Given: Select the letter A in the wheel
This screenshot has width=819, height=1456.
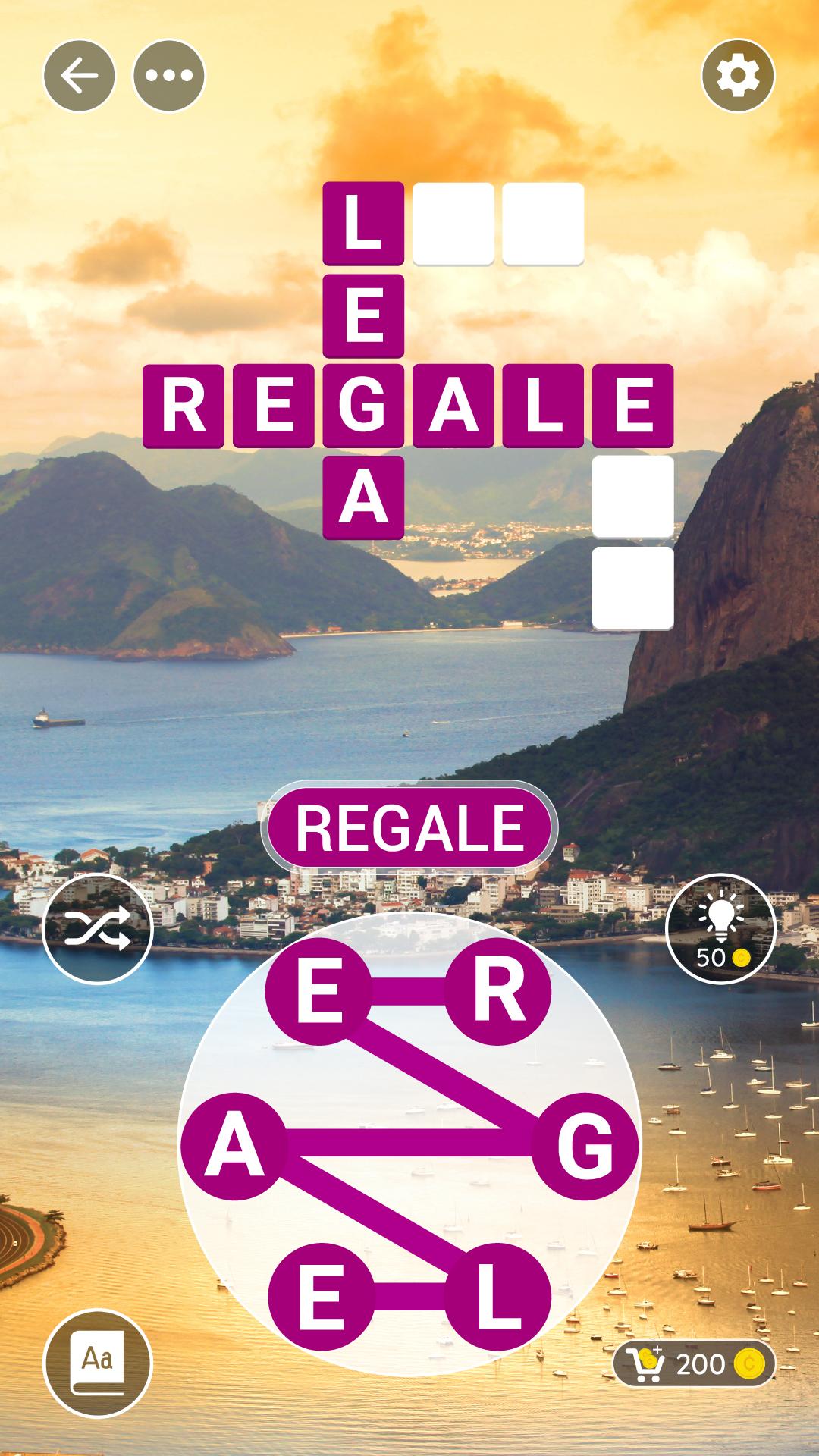Looking at the screenshot, I should pyautogui.click(x=234, y=1146).
